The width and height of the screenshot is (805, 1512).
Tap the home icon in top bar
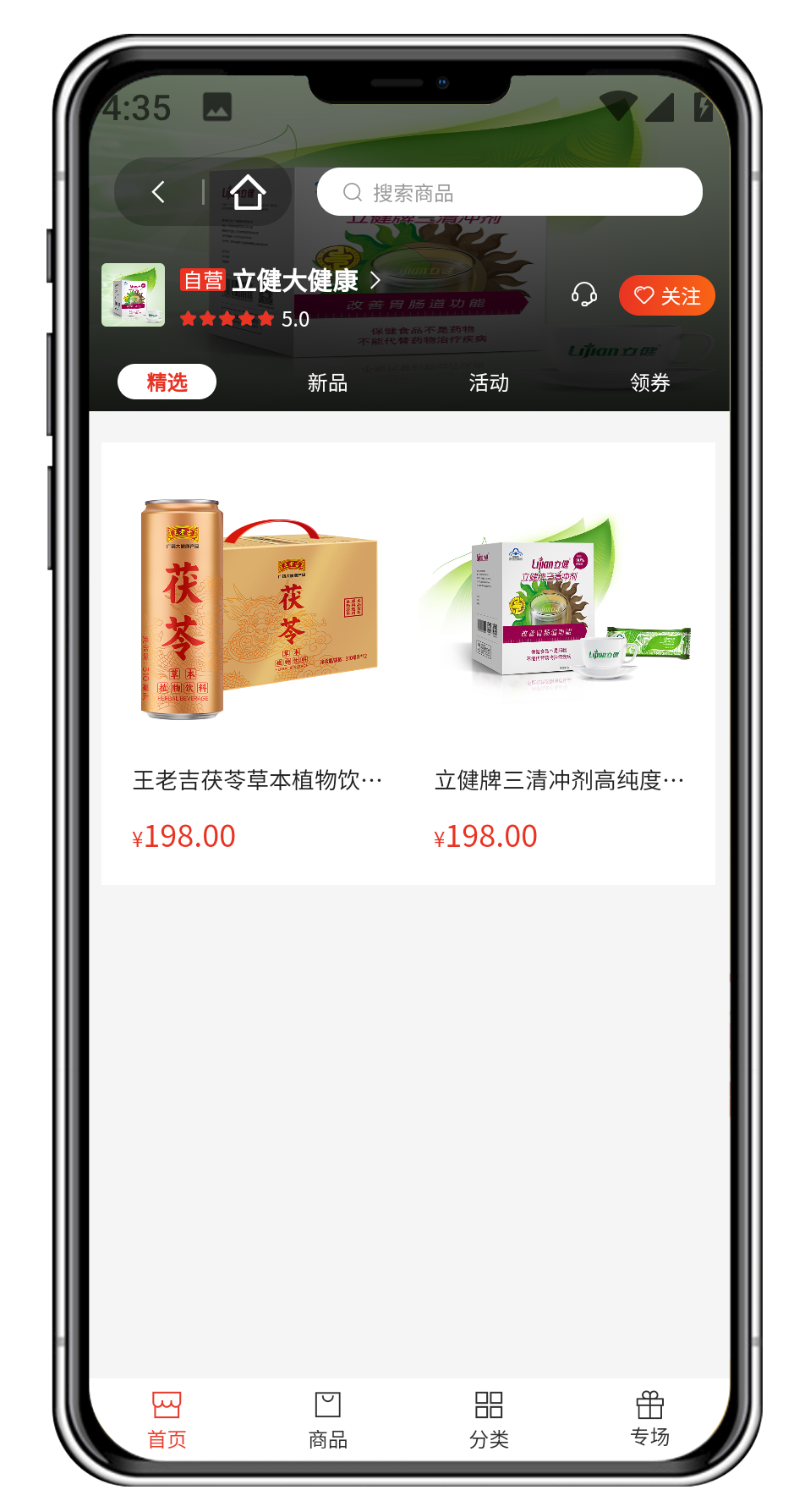point(248,193)
